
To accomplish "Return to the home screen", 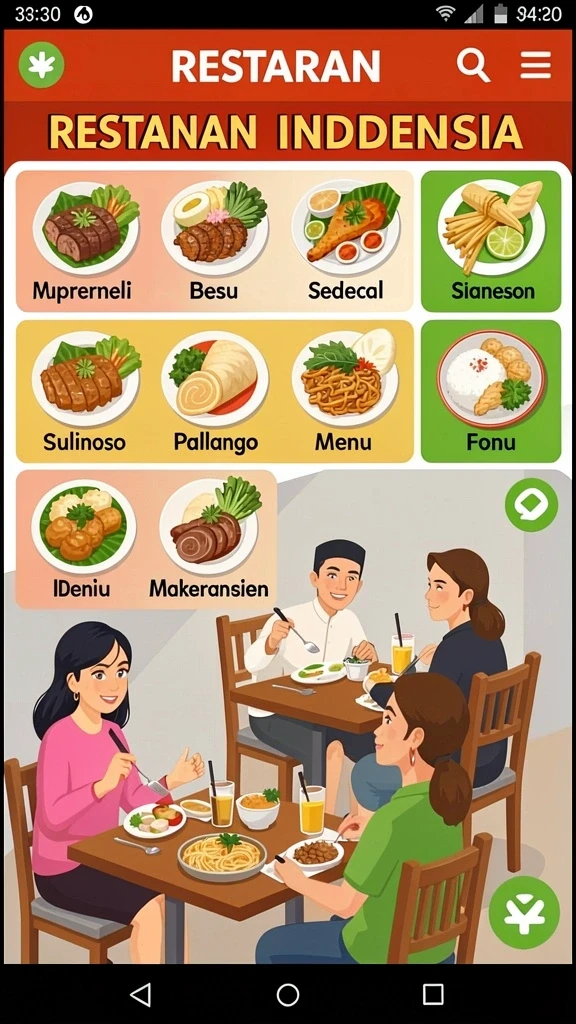I will 288,995.
